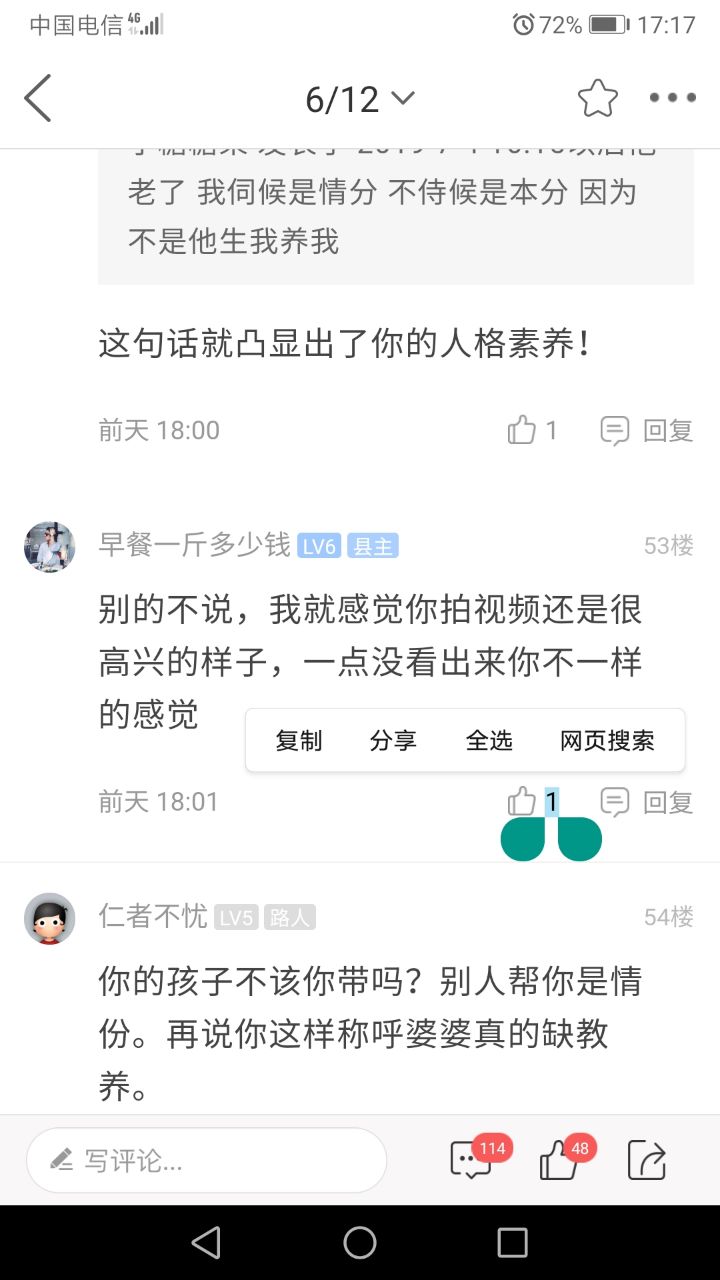Open 仁者不忧's profile avatar

pyautogui.click(x=50, y=918)
